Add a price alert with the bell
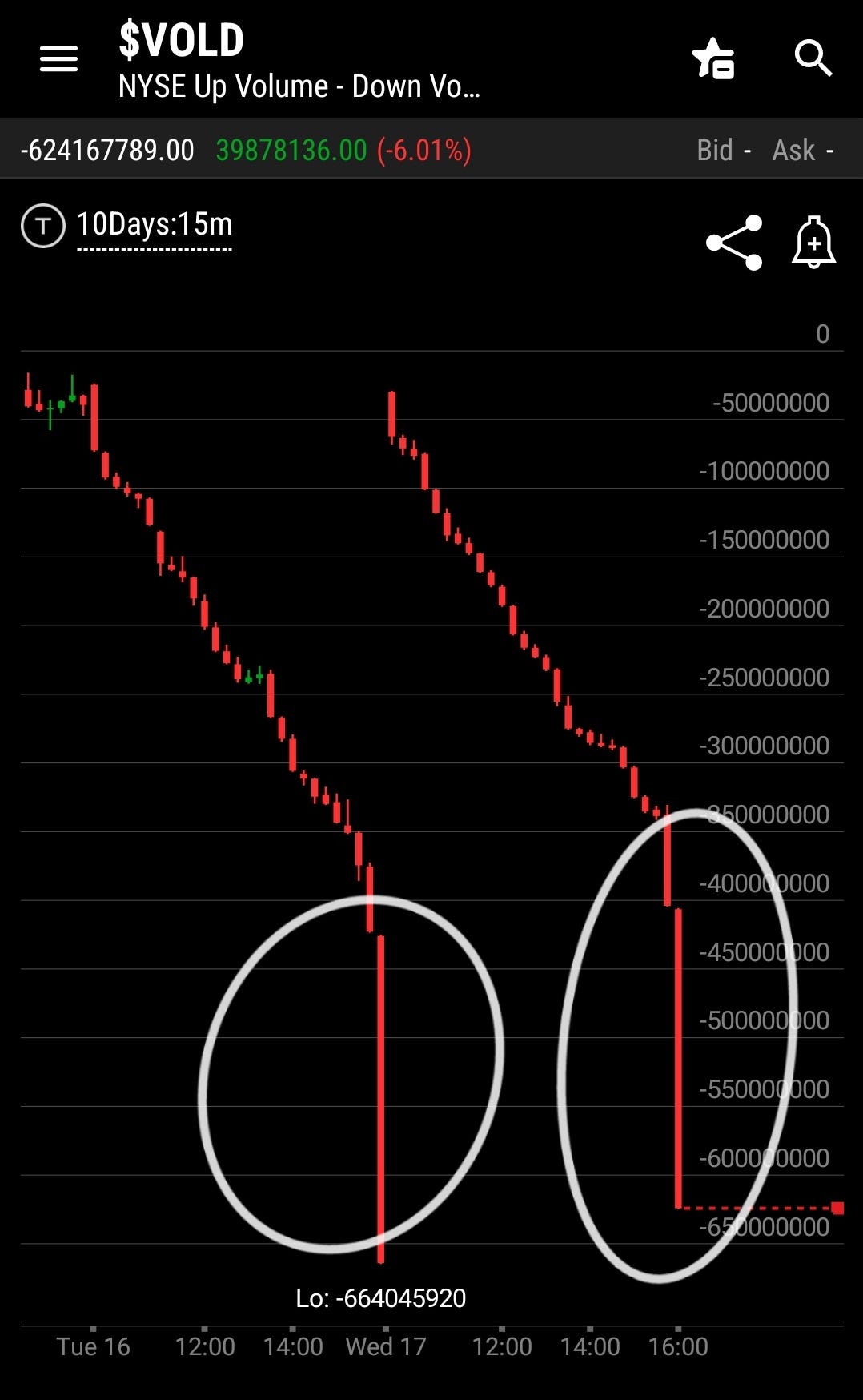 pyautogui.click(x=813, y=242)
